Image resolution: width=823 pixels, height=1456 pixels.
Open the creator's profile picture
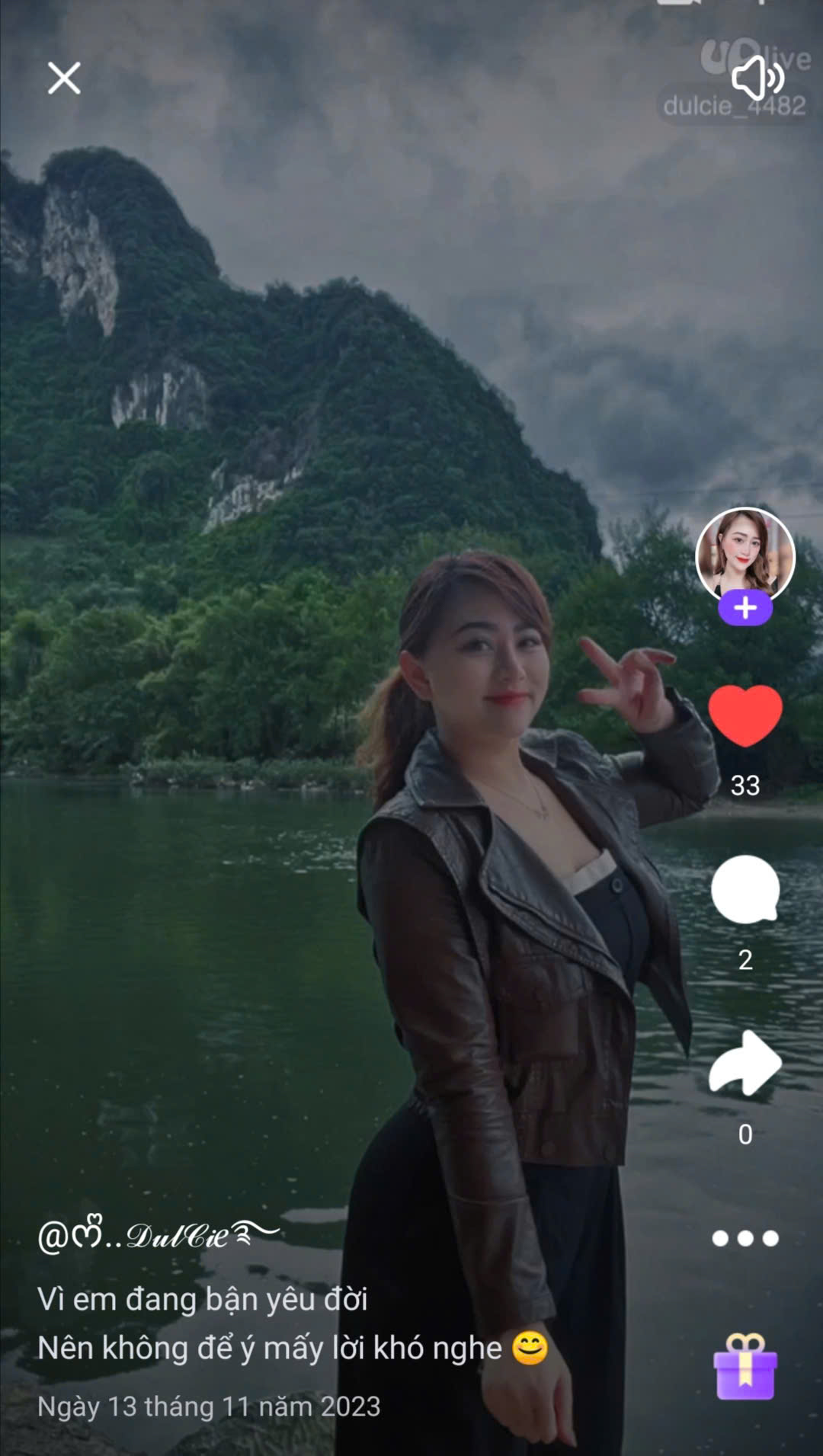click(745, 554)
